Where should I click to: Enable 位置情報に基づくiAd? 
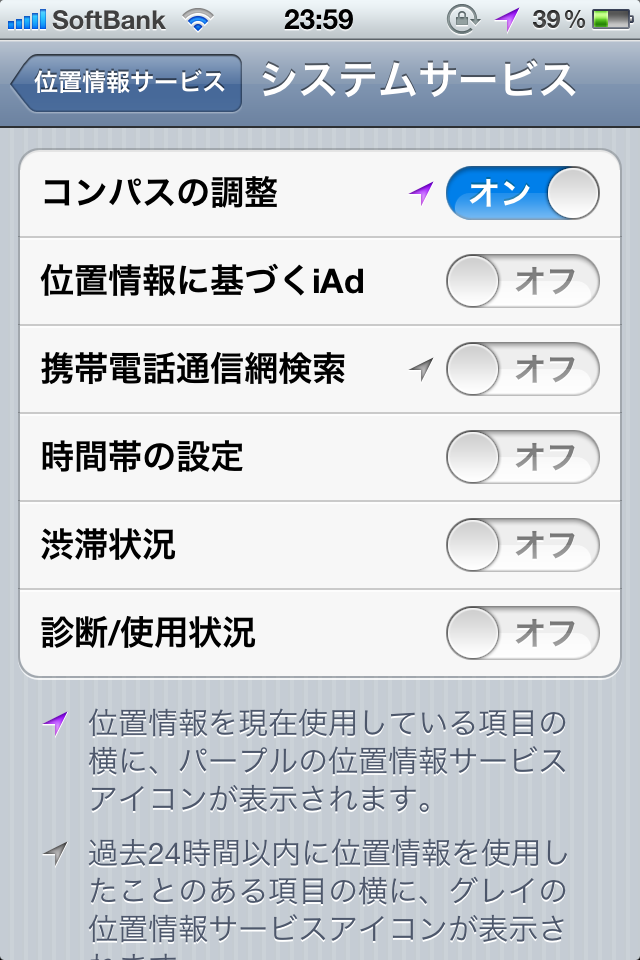pyautogui.click(x=522, y=282)
